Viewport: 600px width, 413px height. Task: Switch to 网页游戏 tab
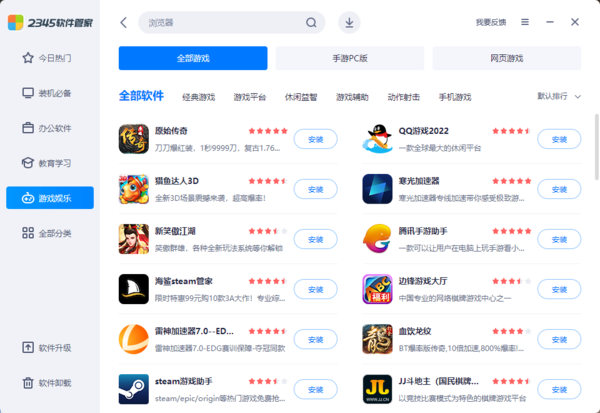pyautogui.click(x=508, y=58)
